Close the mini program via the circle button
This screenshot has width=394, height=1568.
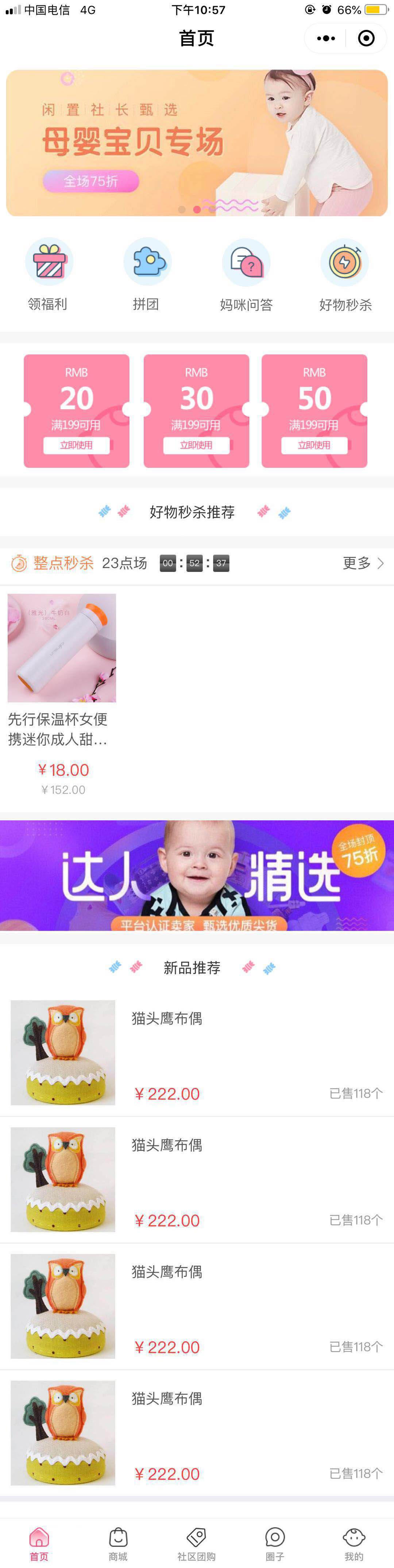(x=366, y=38)
